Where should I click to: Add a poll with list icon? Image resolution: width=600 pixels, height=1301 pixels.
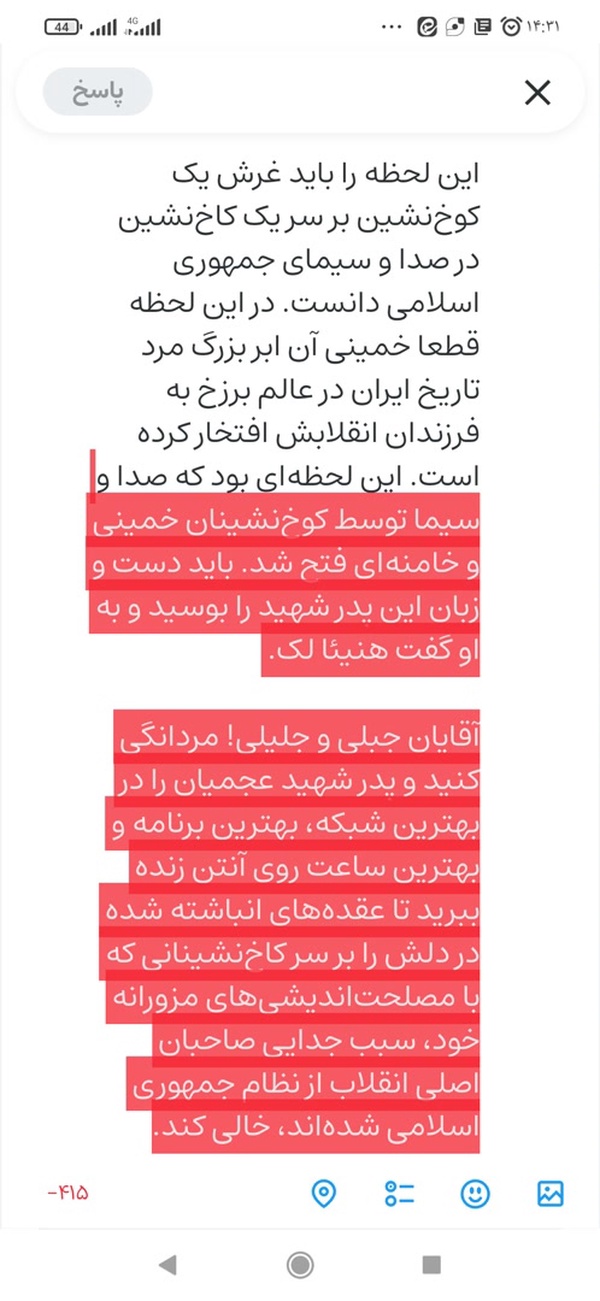[x=399, y=1193]
